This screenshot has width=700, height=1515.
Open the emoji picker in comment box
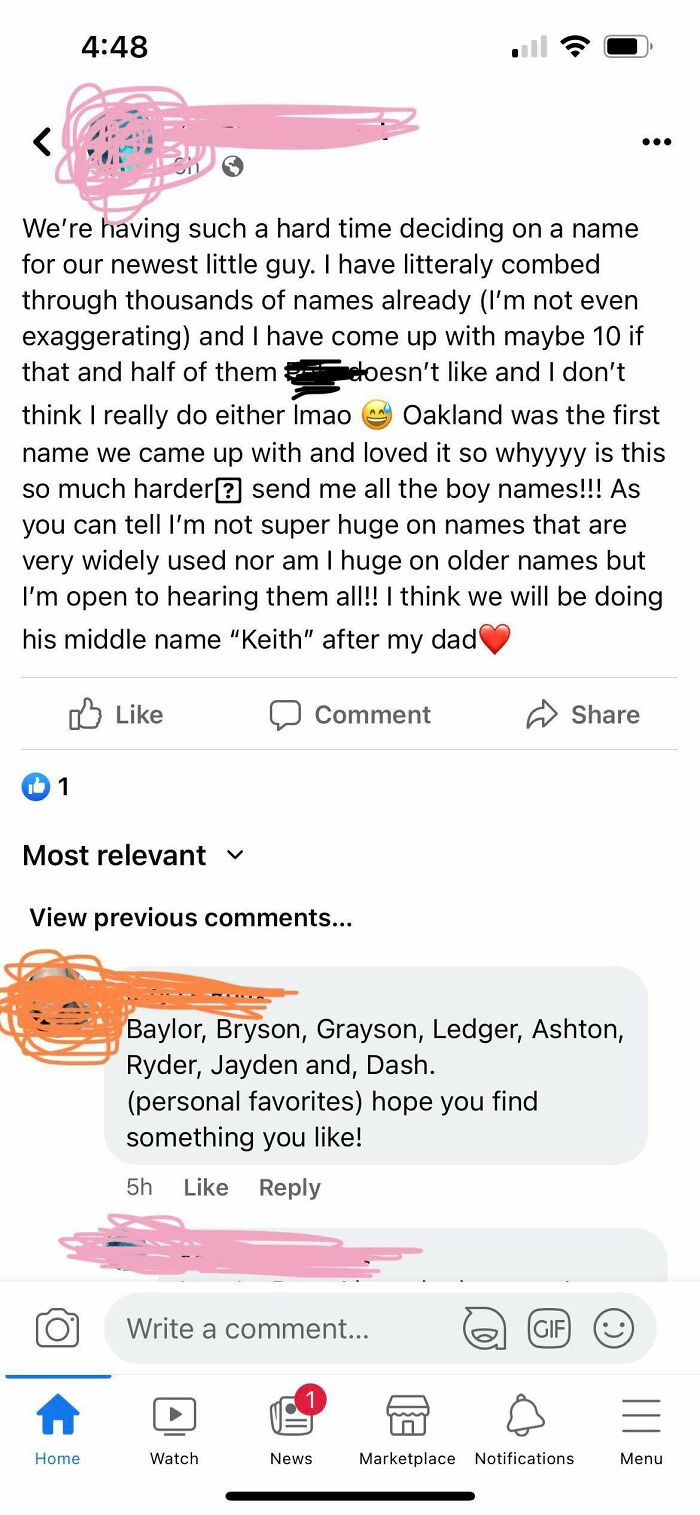click(614, 1328)
